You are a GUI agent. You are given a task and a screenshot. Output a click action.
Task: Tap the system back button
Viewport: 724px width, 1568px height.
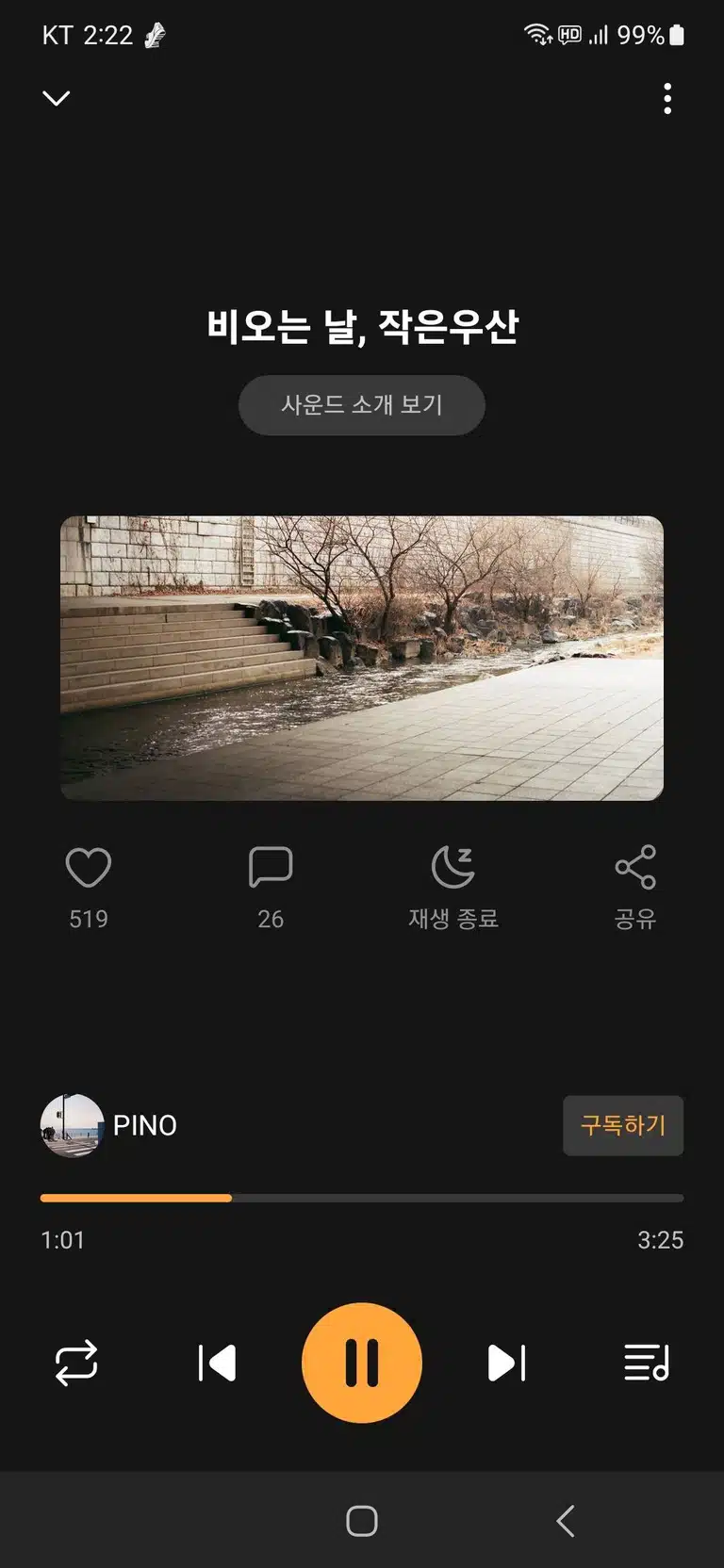pos(566,1521)
